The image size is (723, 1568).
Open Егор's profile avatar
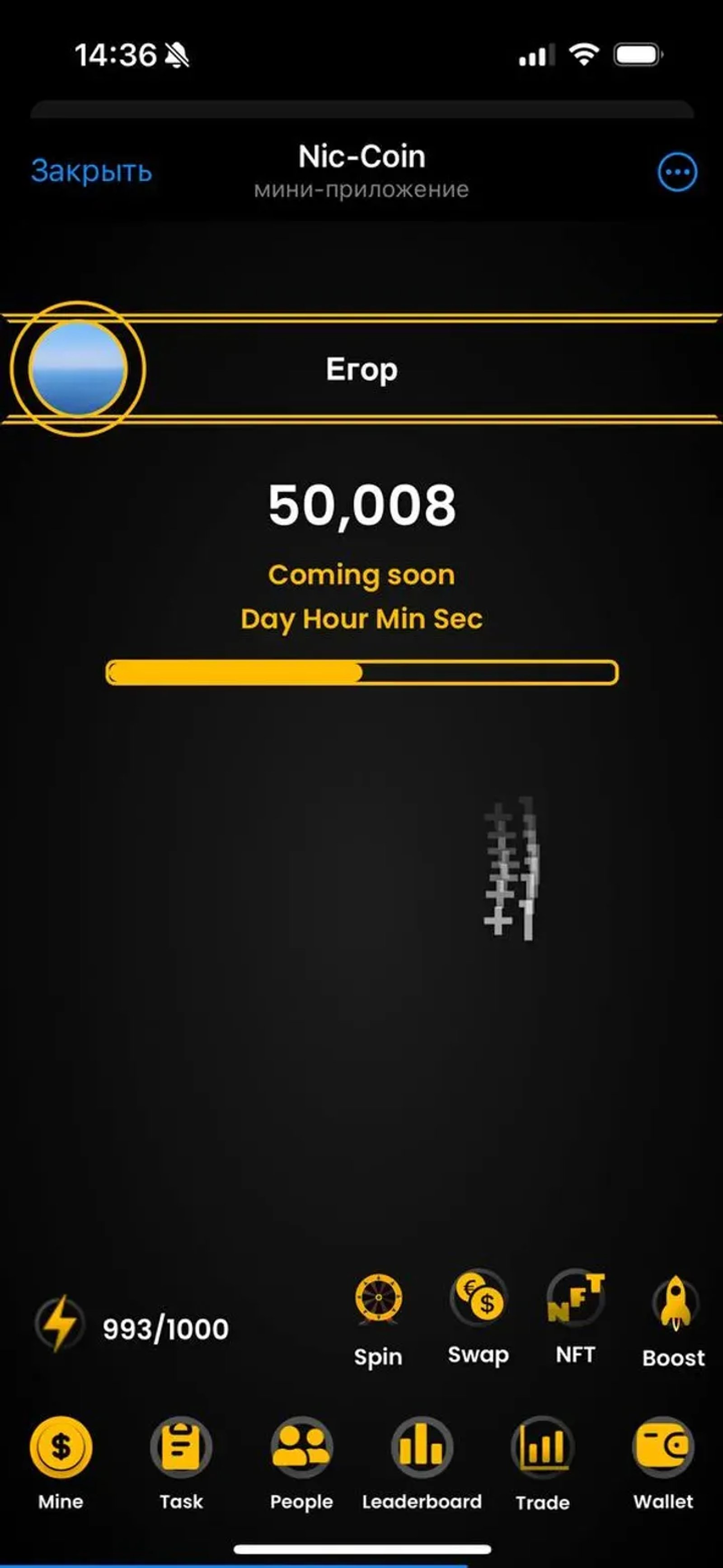78,369
